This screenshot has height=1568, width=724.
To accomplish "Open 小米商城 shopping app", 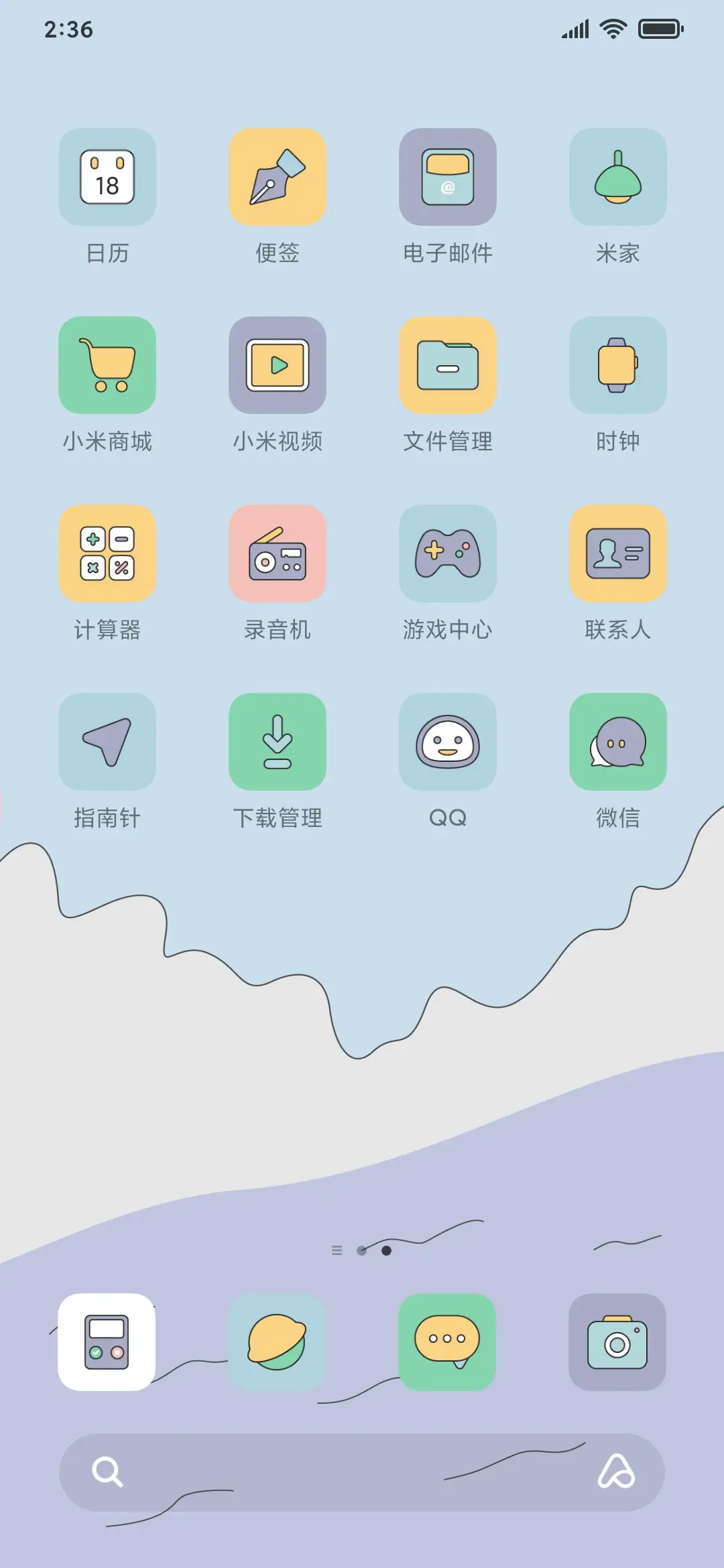I will pyautogui.click(x=107, y=365).
